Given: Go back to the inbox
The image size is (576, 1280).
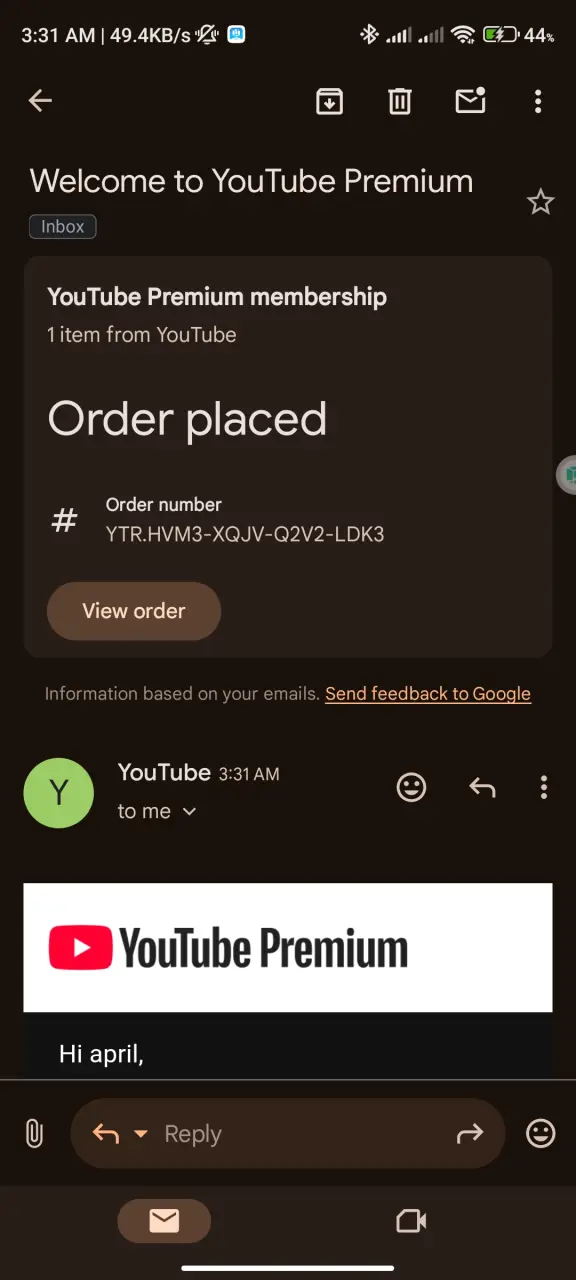Looking at the screenshot, I should [40, 100].
